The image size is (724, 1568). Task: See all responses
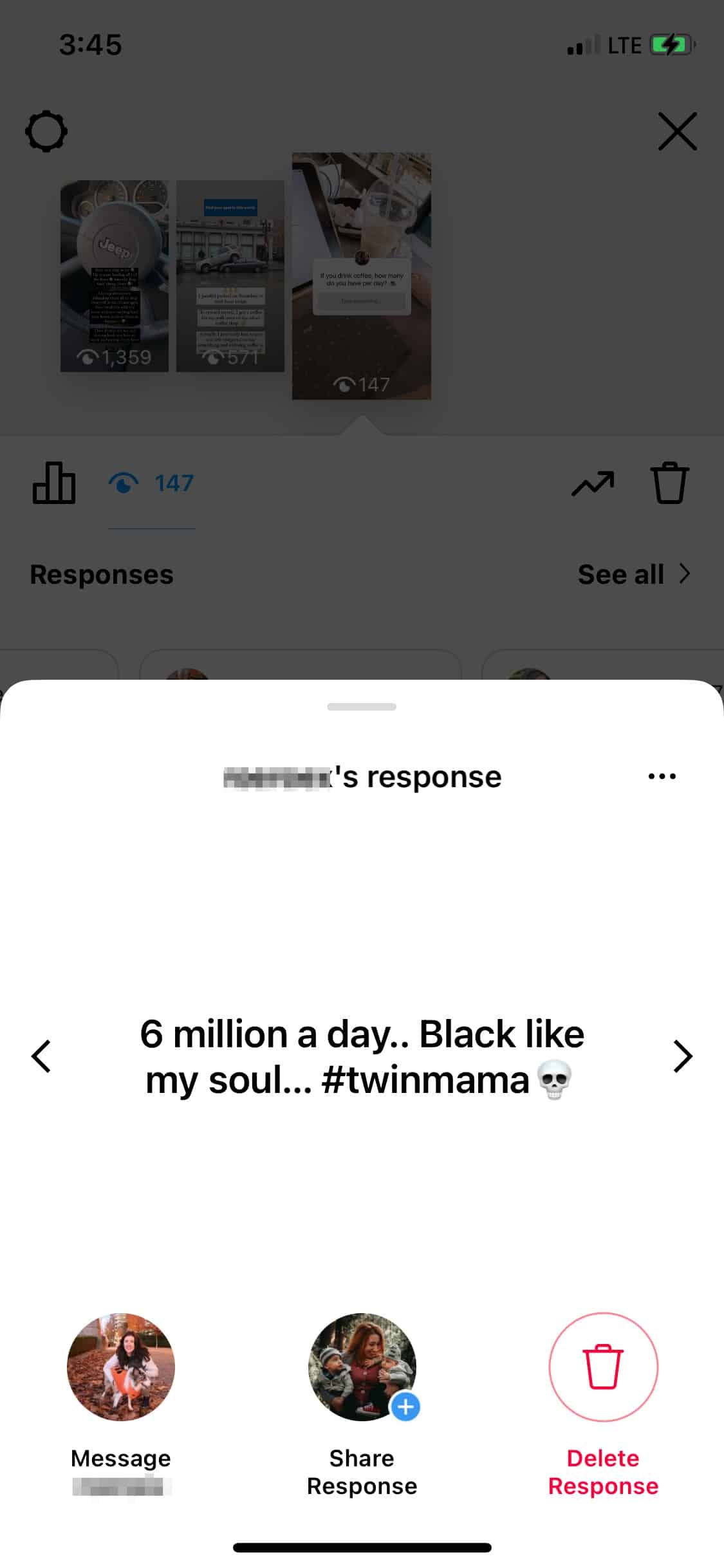[x=633, y=574]
